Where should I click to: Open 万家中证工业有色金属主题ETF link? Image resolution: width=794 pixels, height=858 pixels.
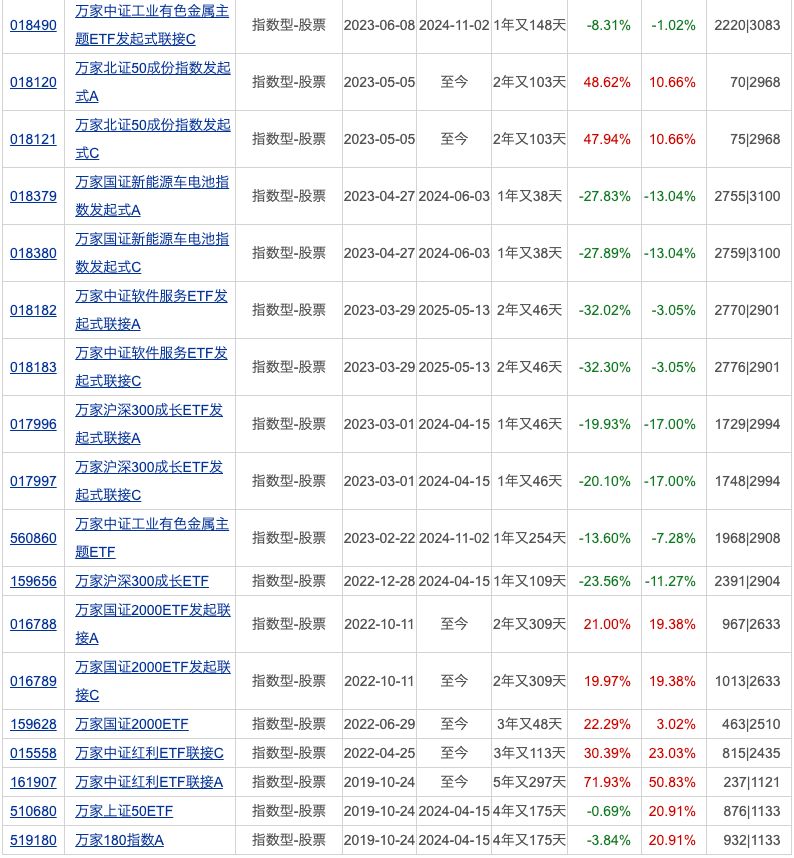[152, 524]
